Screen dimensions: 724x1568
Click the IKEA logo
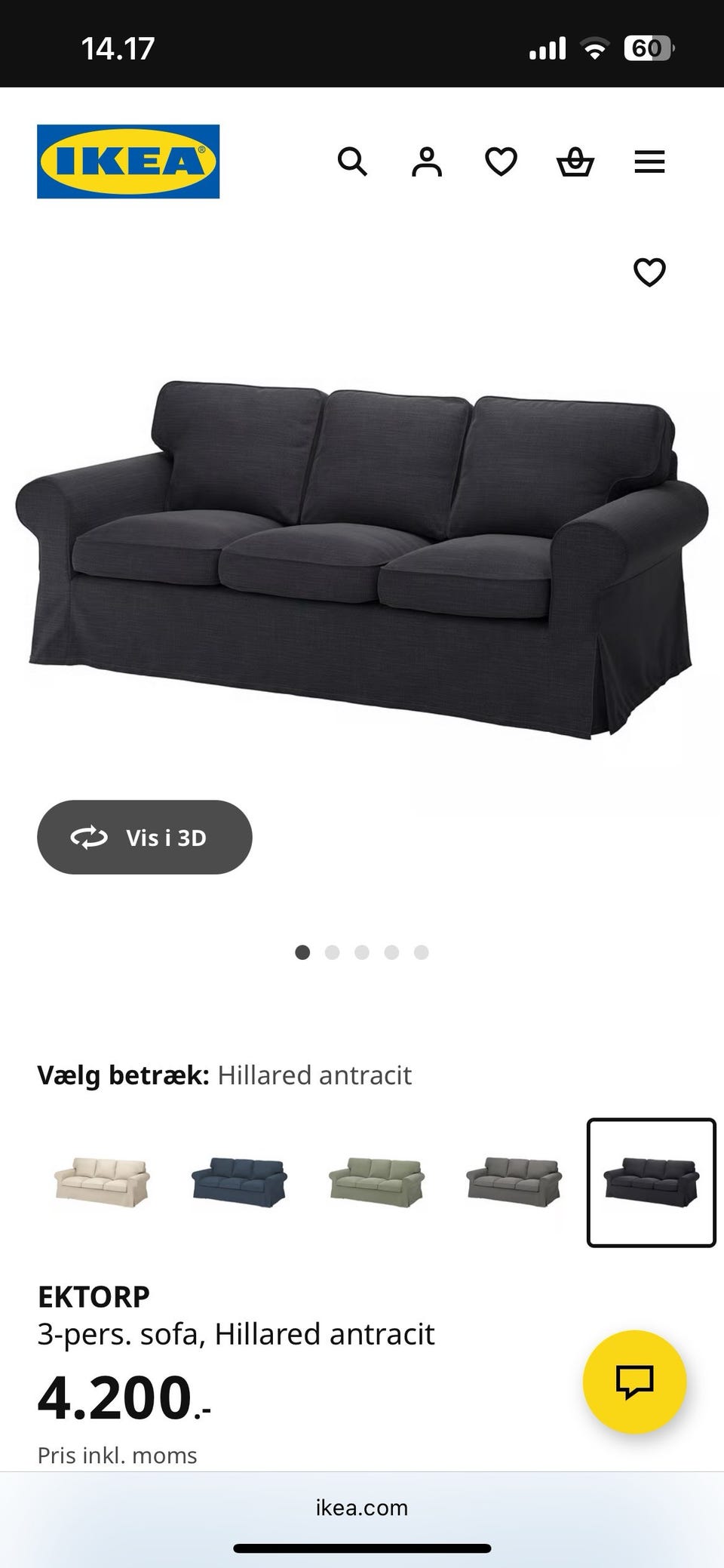point(127,160)
